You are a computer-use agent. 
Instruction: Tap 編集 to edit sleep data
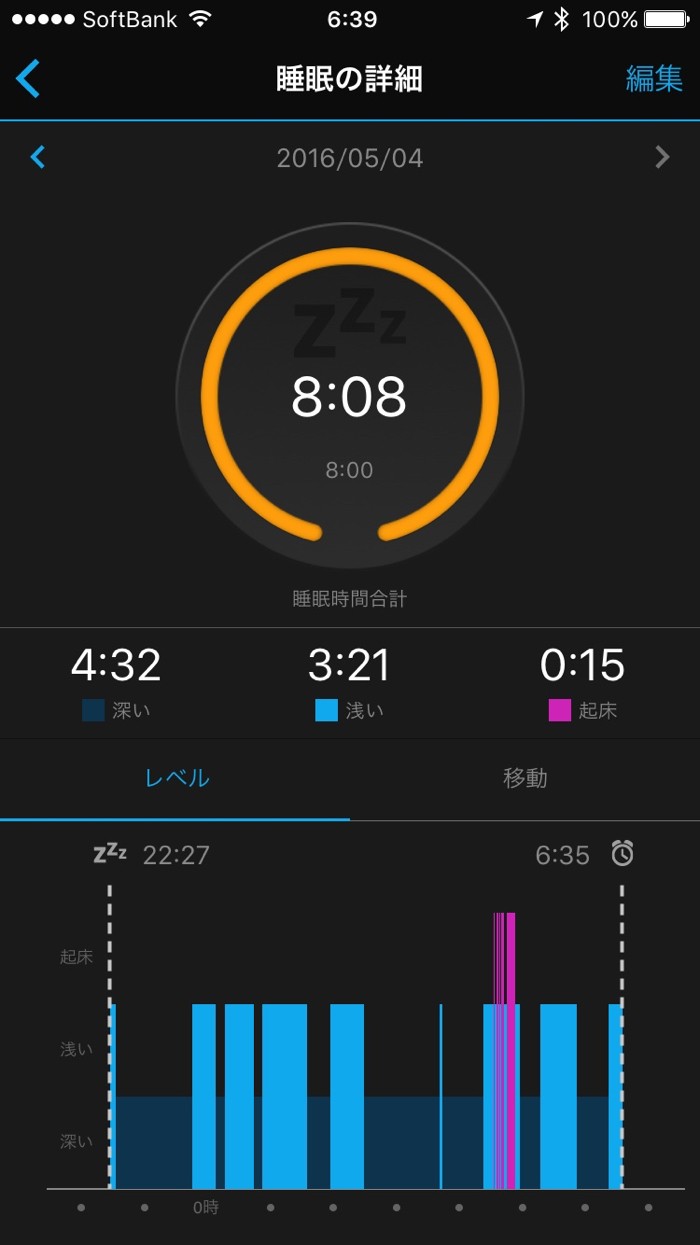pos(654,79)
